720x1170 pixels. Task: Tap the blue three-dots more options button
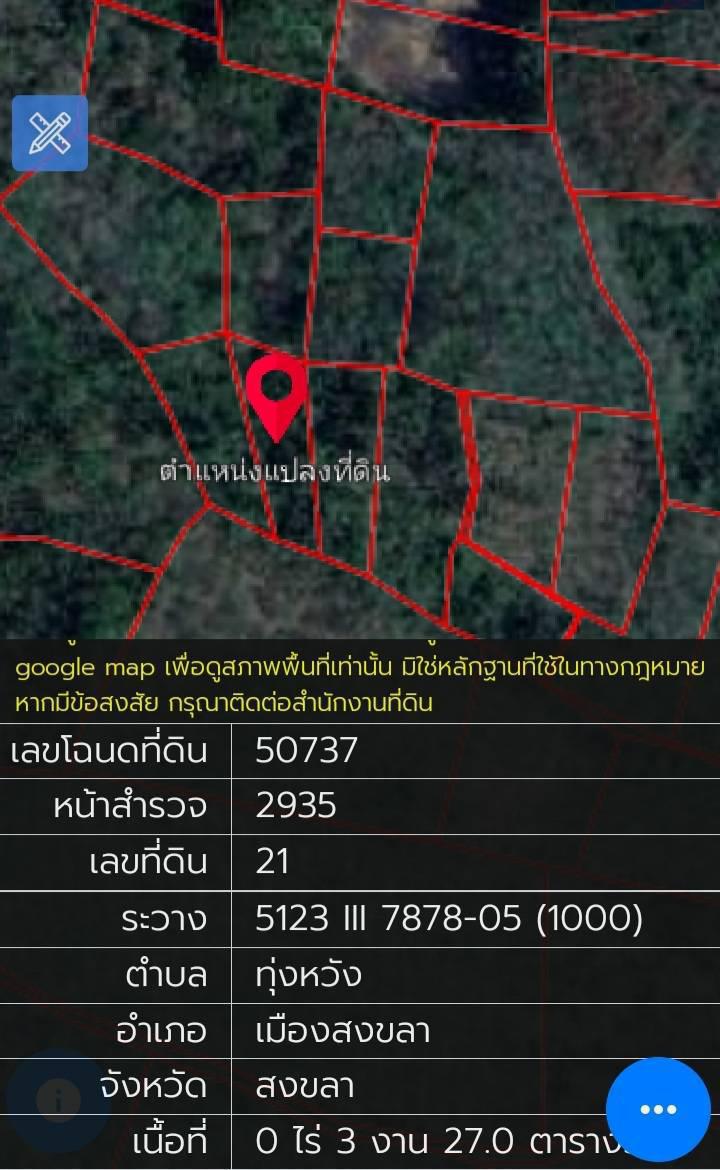point(658,1109)
